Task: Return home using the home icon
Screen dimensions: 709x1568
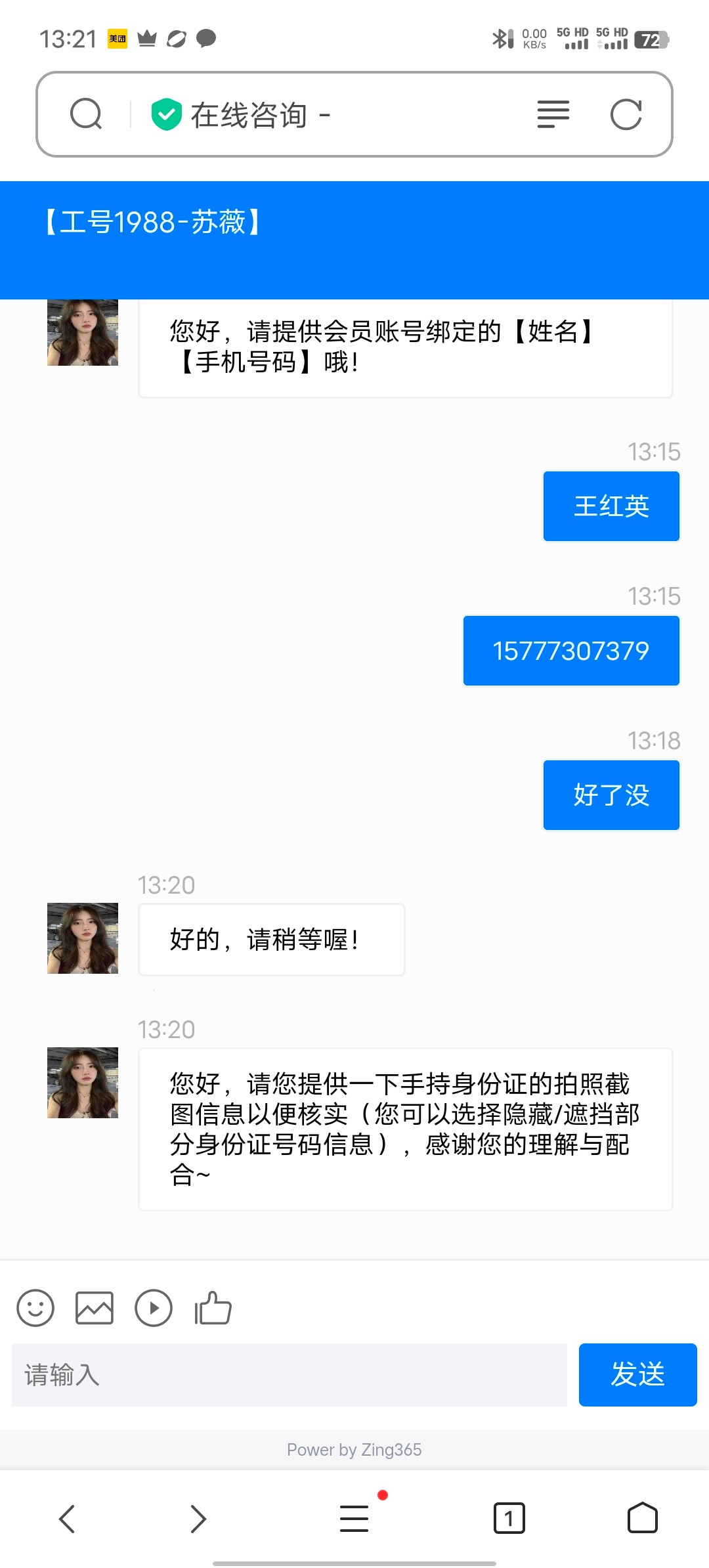Action: tap(642, 1518)
